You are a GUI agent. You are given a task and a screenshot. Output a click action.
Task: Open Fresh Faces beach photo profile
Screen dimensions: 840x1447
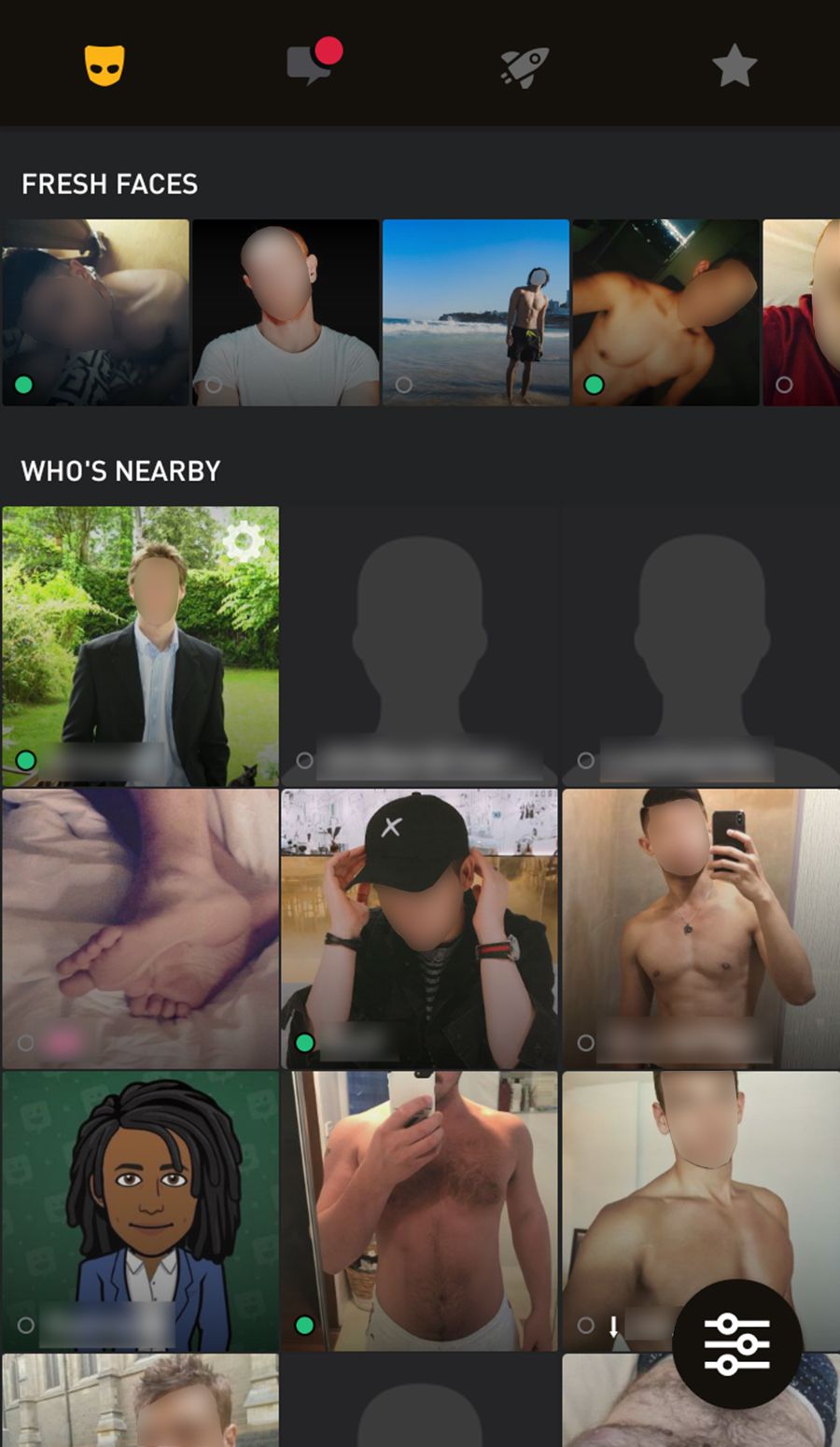[x=476, y=313]
